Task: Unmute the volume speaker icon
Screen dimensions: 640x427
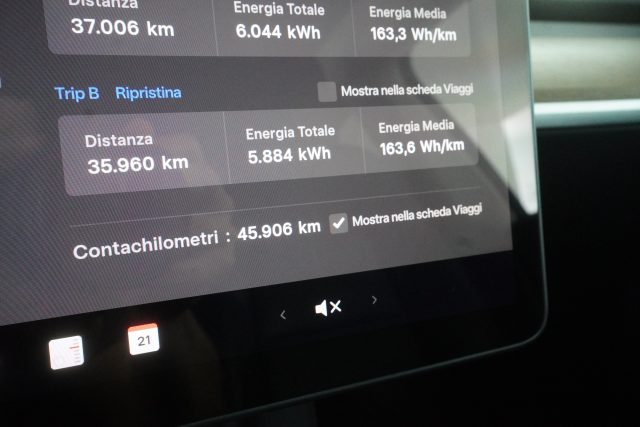Action: [x=327, y=308]
